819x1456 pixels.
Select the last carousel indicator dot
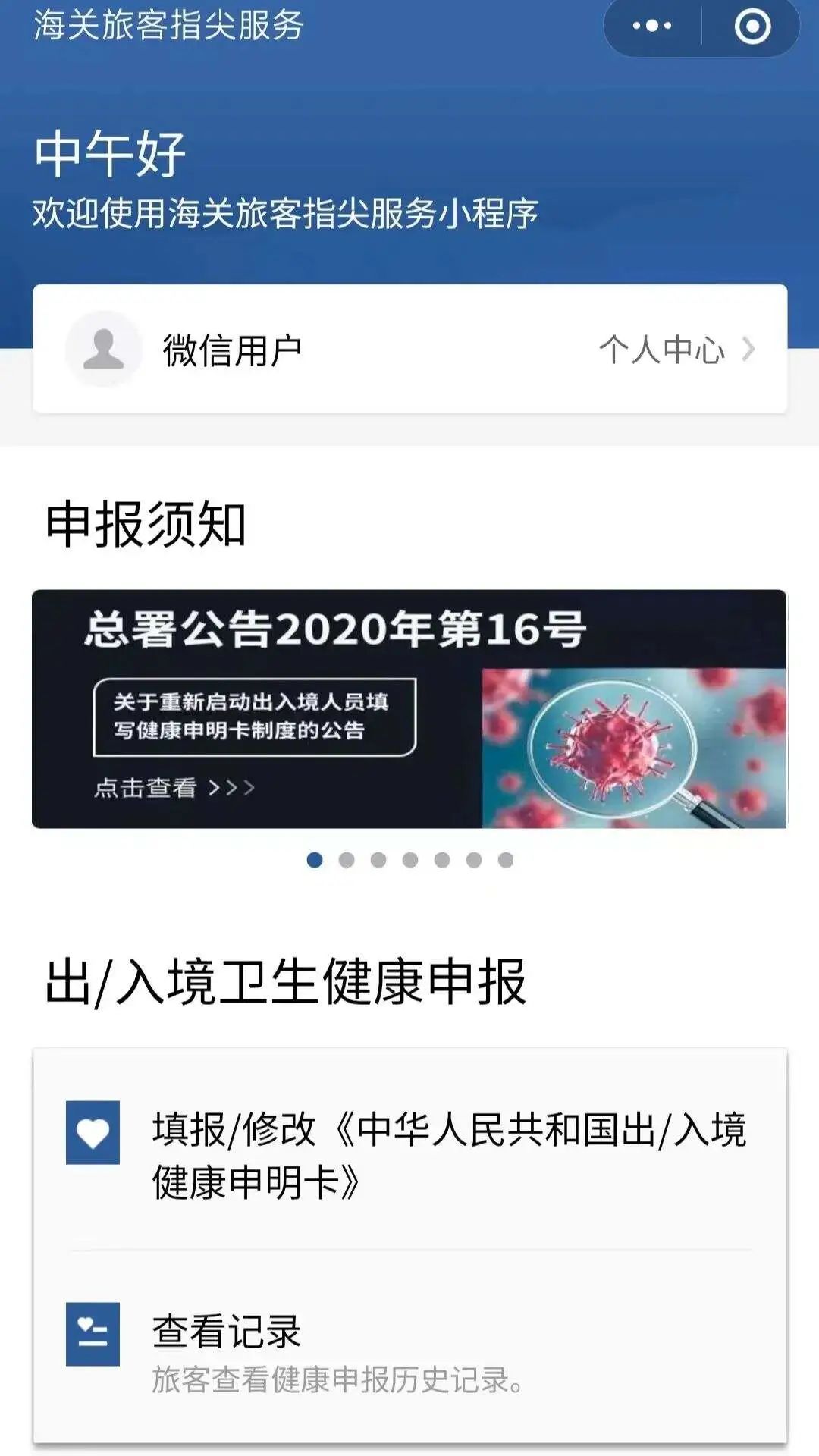pyautogui.click(x=505, y=858)
